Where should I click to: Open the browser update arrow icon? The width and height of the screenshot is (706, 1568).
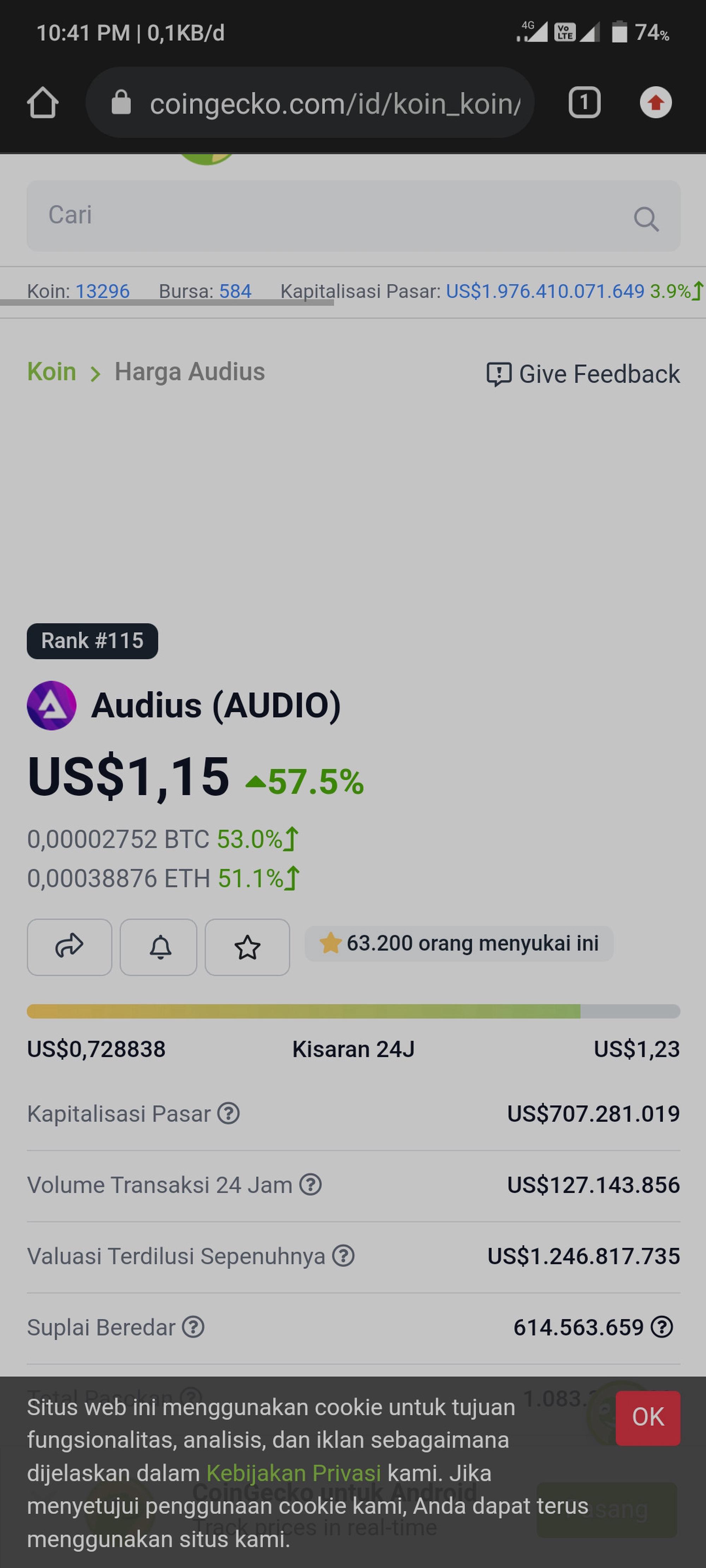click(x=656, y=102)
